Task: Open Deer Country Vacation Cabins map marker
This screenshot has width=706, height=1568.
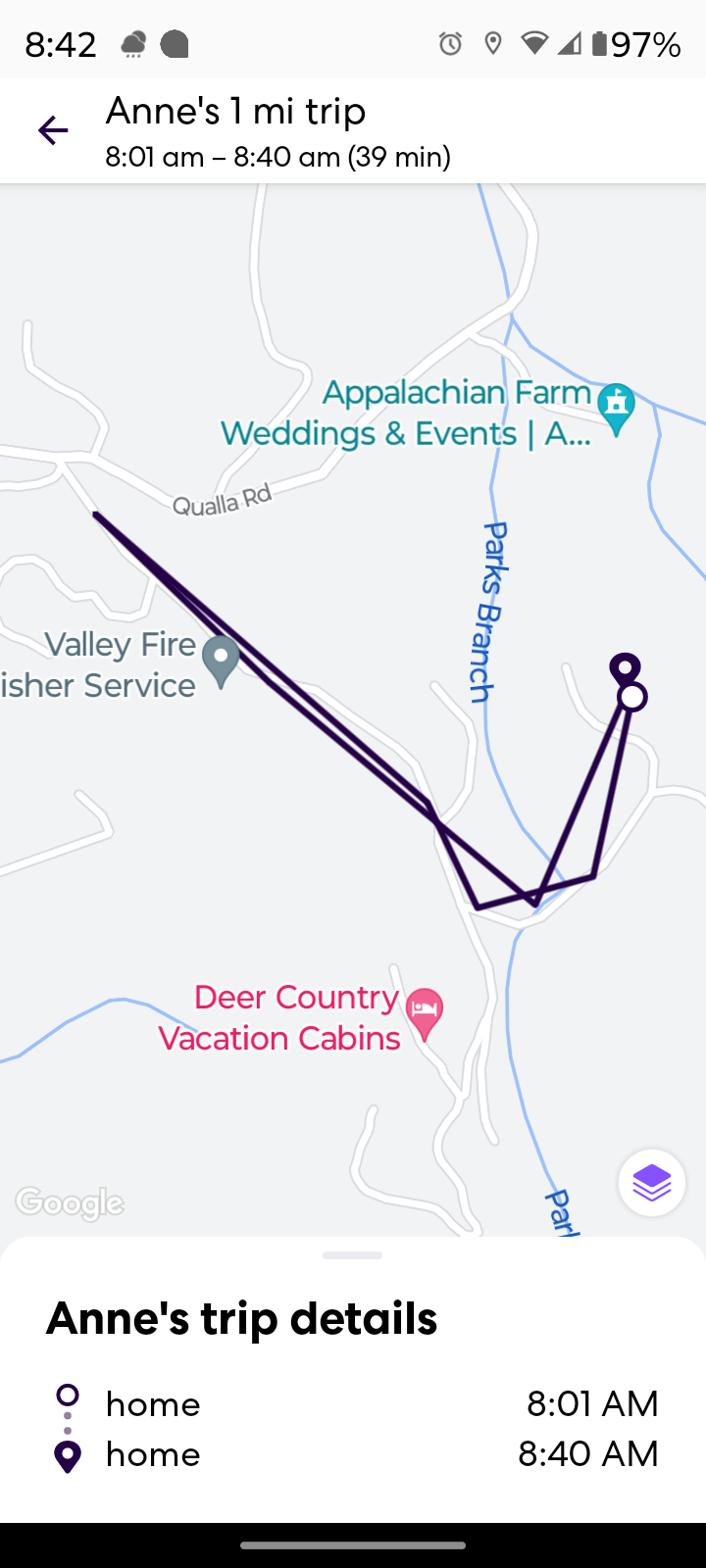Action: pos(425,1011)
